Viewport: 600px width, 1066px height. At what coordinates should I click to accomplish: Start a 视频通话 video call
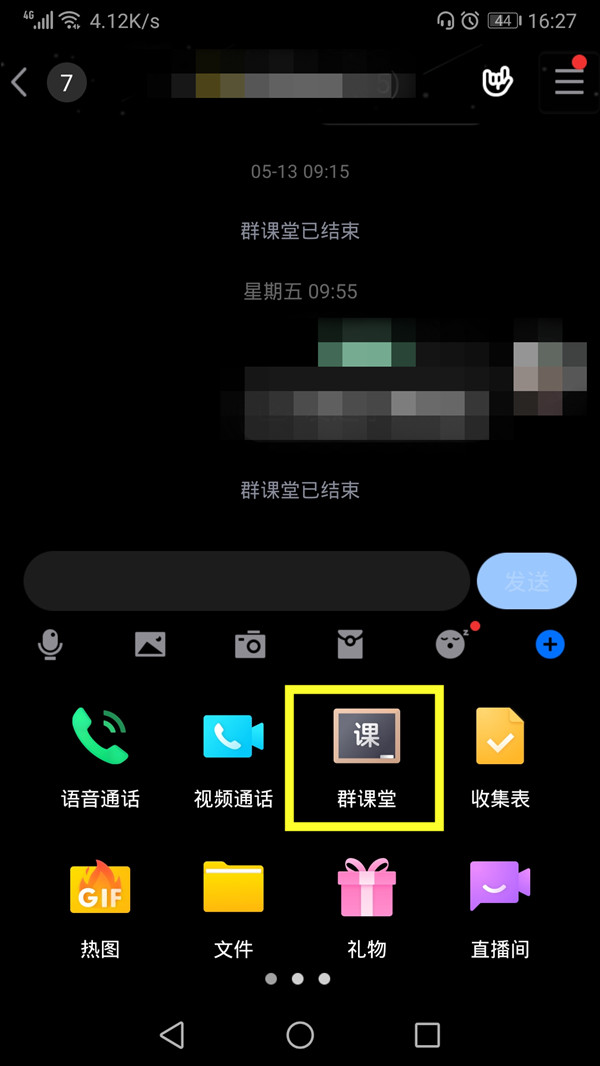click(x=233, y=753)
